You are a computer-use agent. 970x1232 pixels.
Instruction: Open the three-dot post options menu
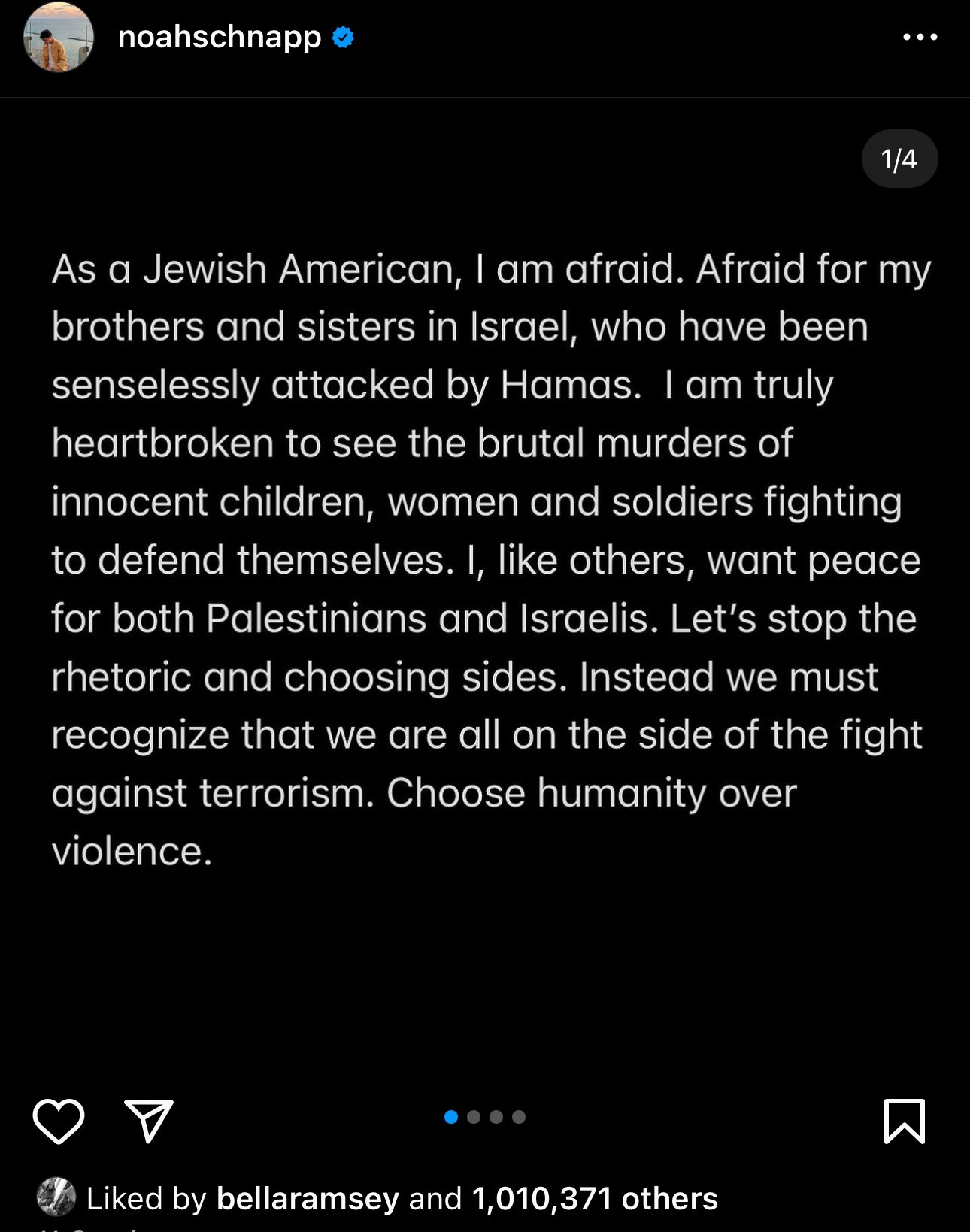[920, 37]
